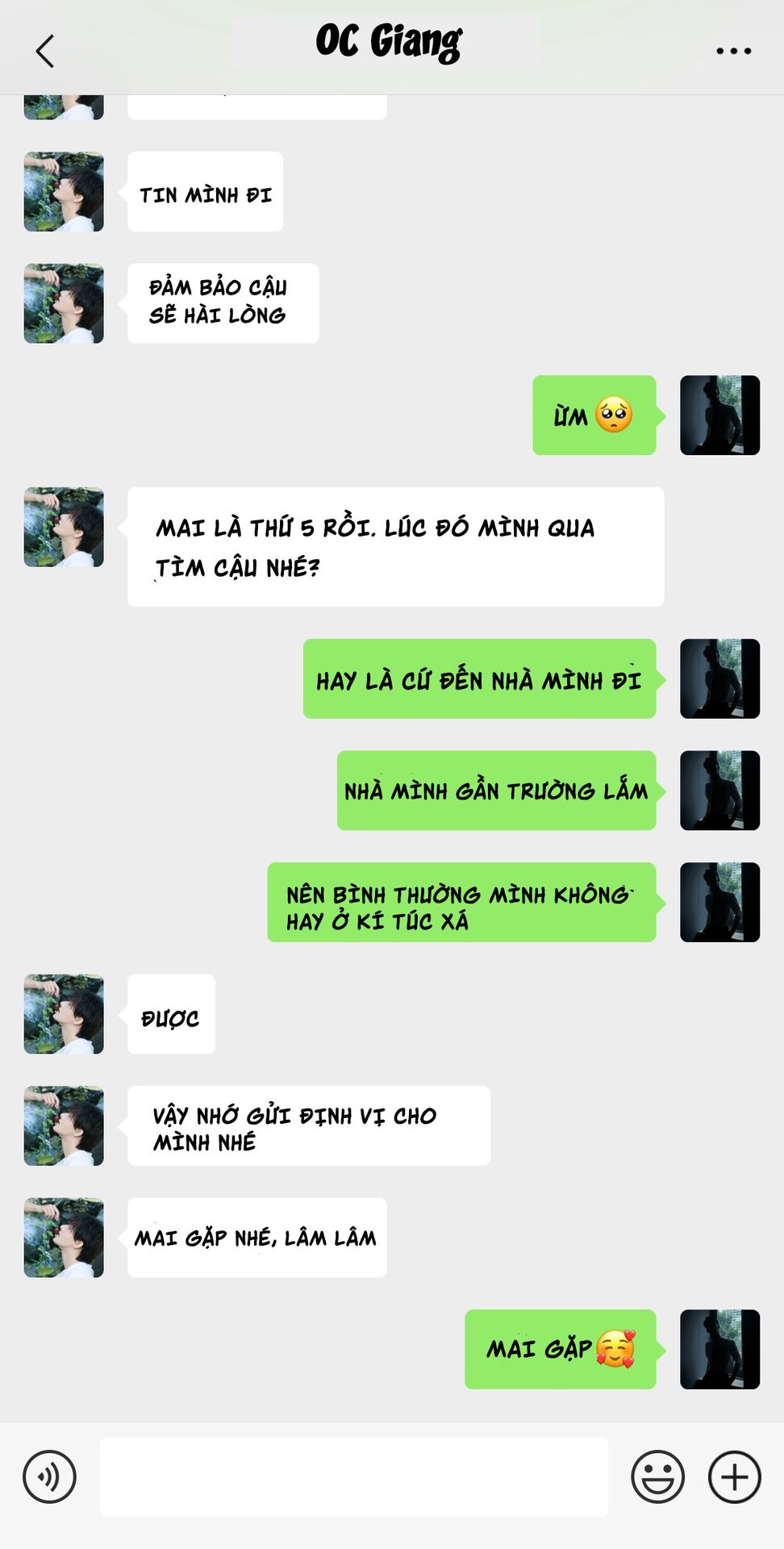Open avatar beside "Tin mình đi" message

click(64, 192)
